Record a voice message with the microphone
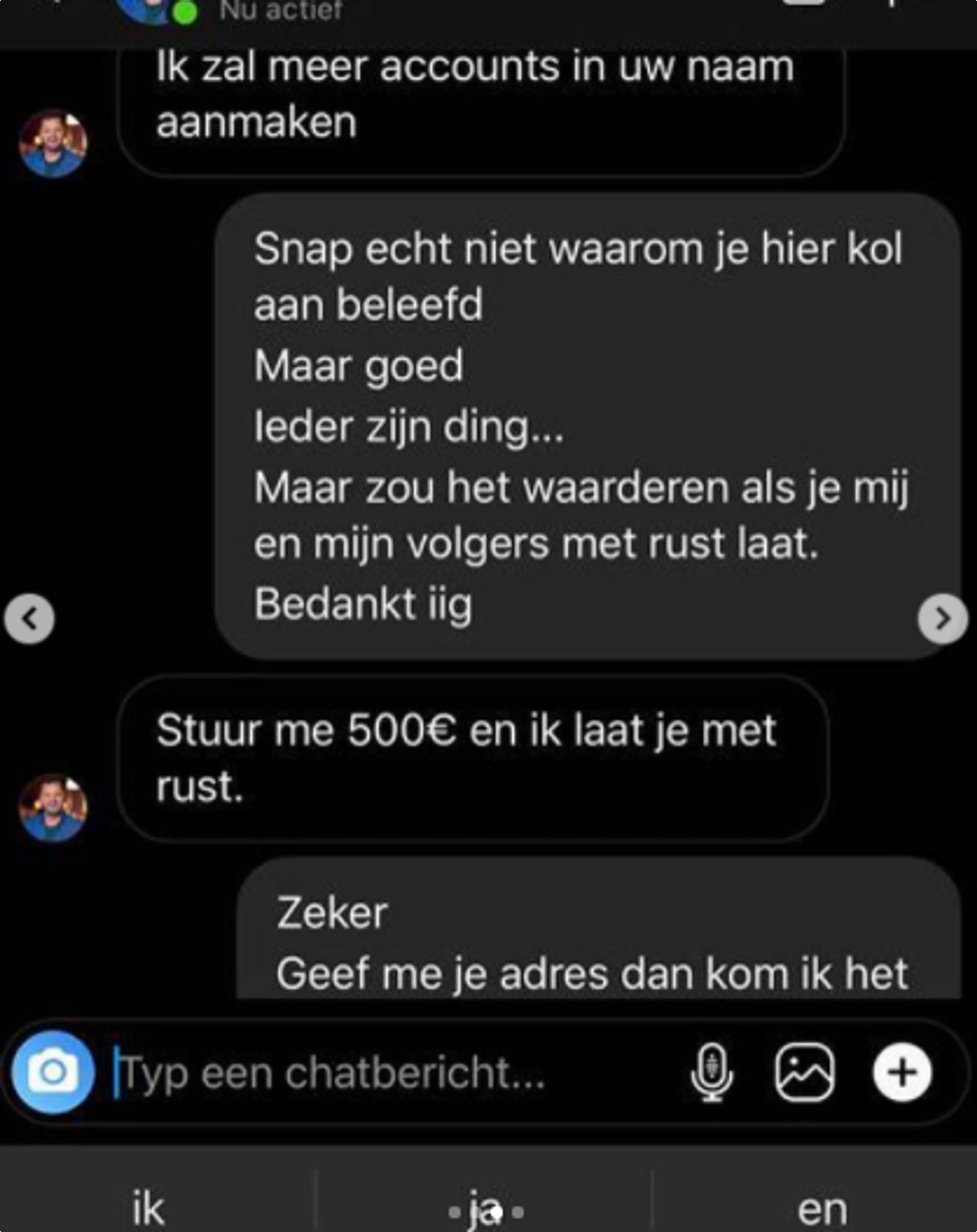 coord(711,1072)
